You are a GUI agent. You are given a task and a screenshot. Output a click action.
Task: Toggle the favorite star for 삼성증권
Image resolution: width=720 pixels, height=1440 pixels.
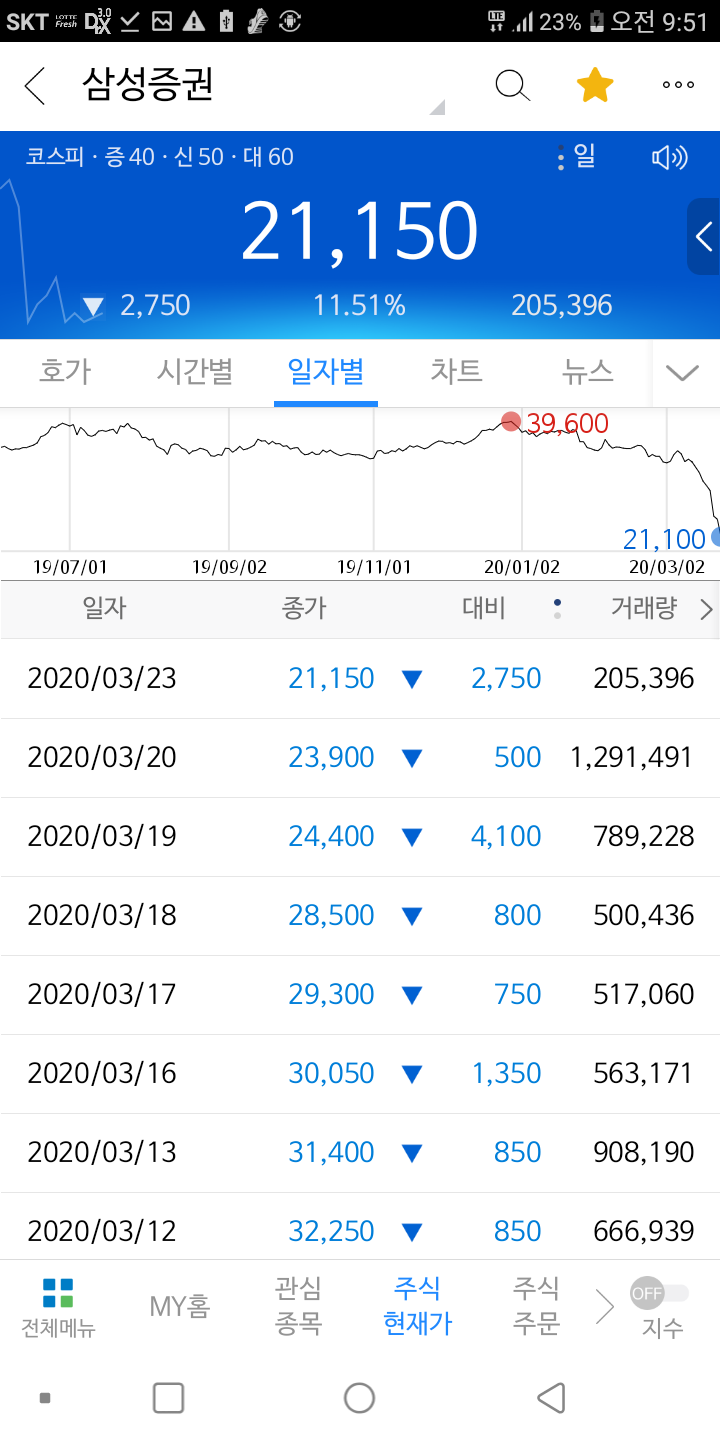[x=595, y=86]
